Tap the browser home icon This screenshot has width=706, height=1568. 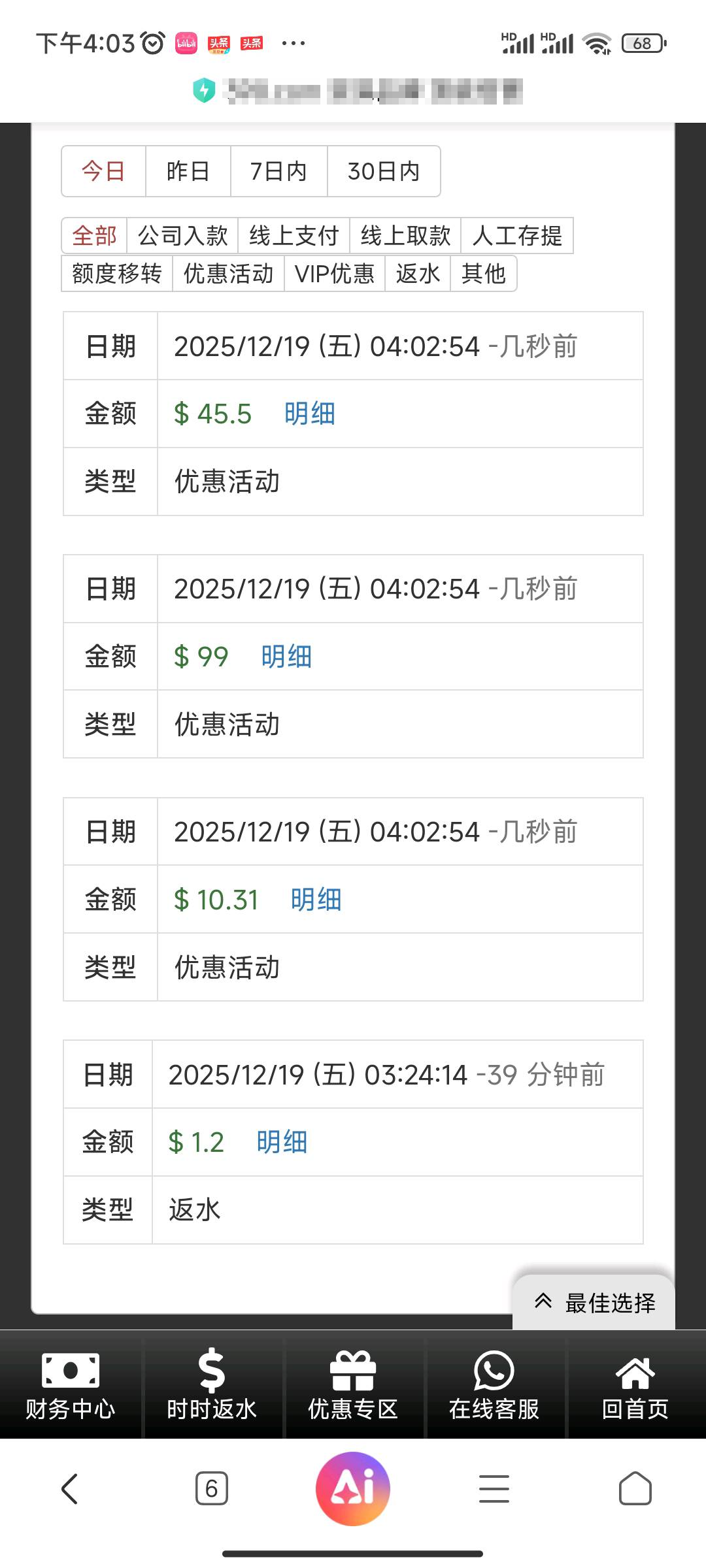tap(635, 1488)
